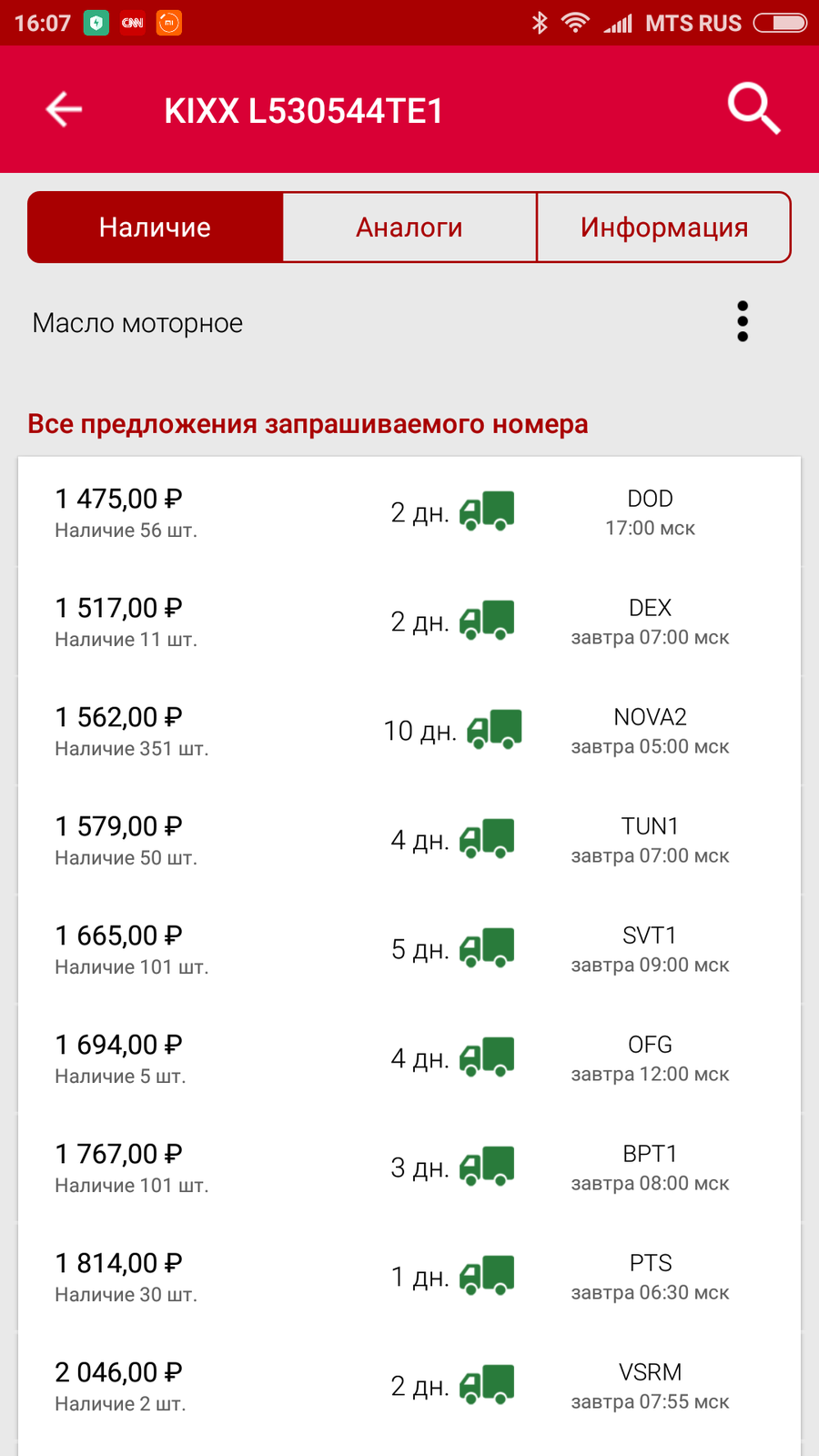Open the three-dot menu beside Масло моторное
This screenshot has width=819, height=1456.
743,321
